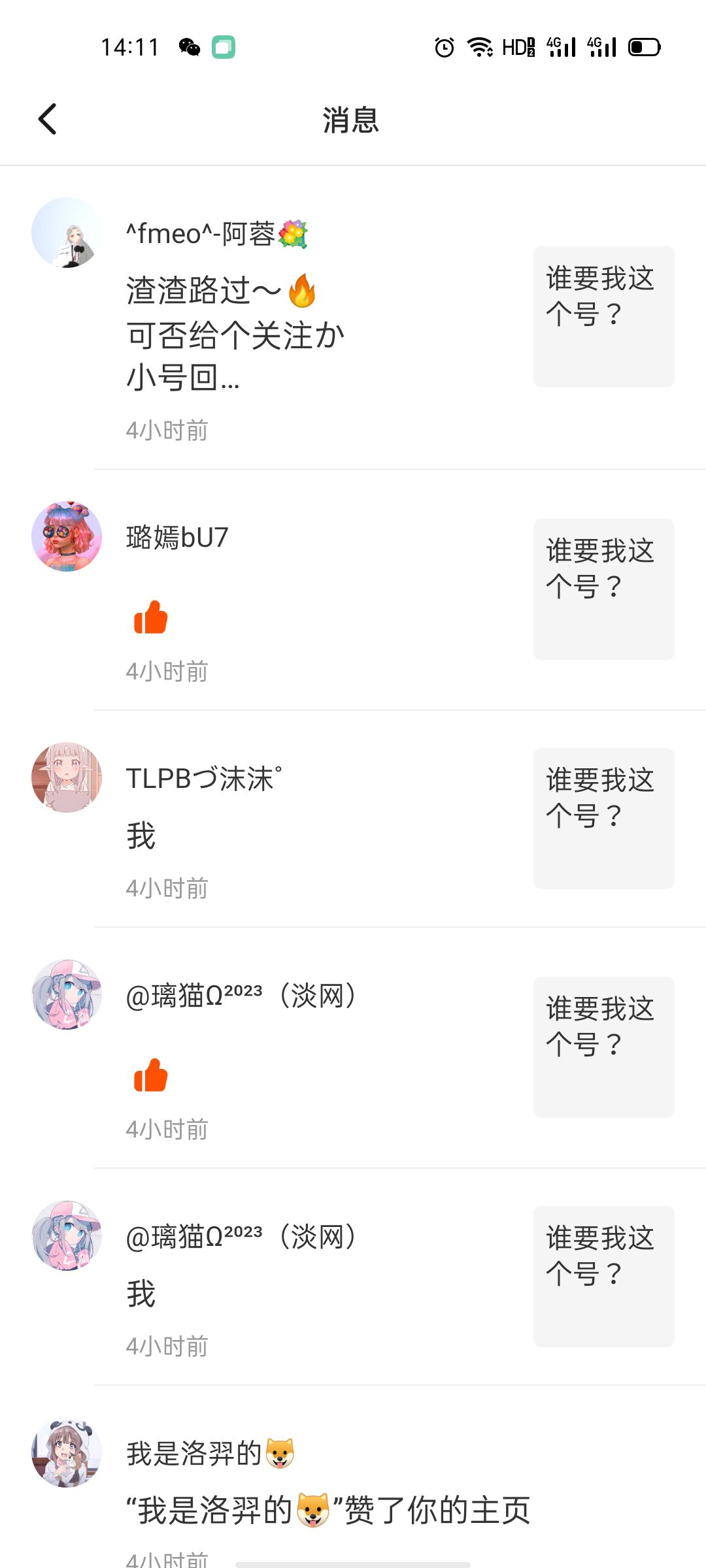Open the post thumbnail beside TLPBづ沫沫's comment
The height and width of the screenshot is (1568, 706).
pyautogui.click(x=603, y=819)
